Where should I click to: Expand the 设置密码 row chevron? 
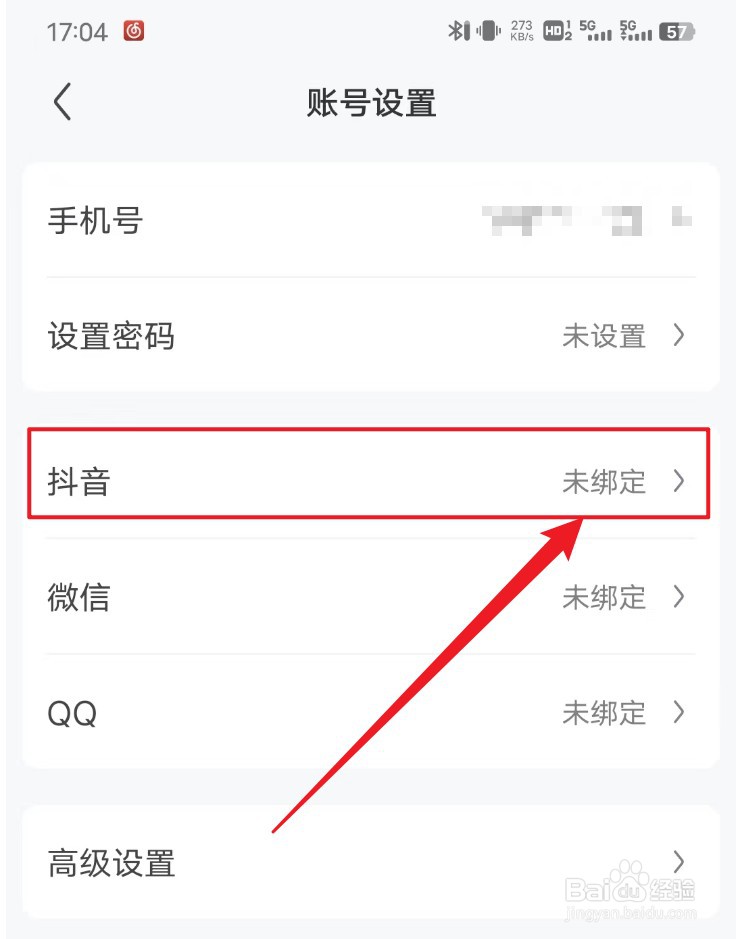[x=681, y=337]
